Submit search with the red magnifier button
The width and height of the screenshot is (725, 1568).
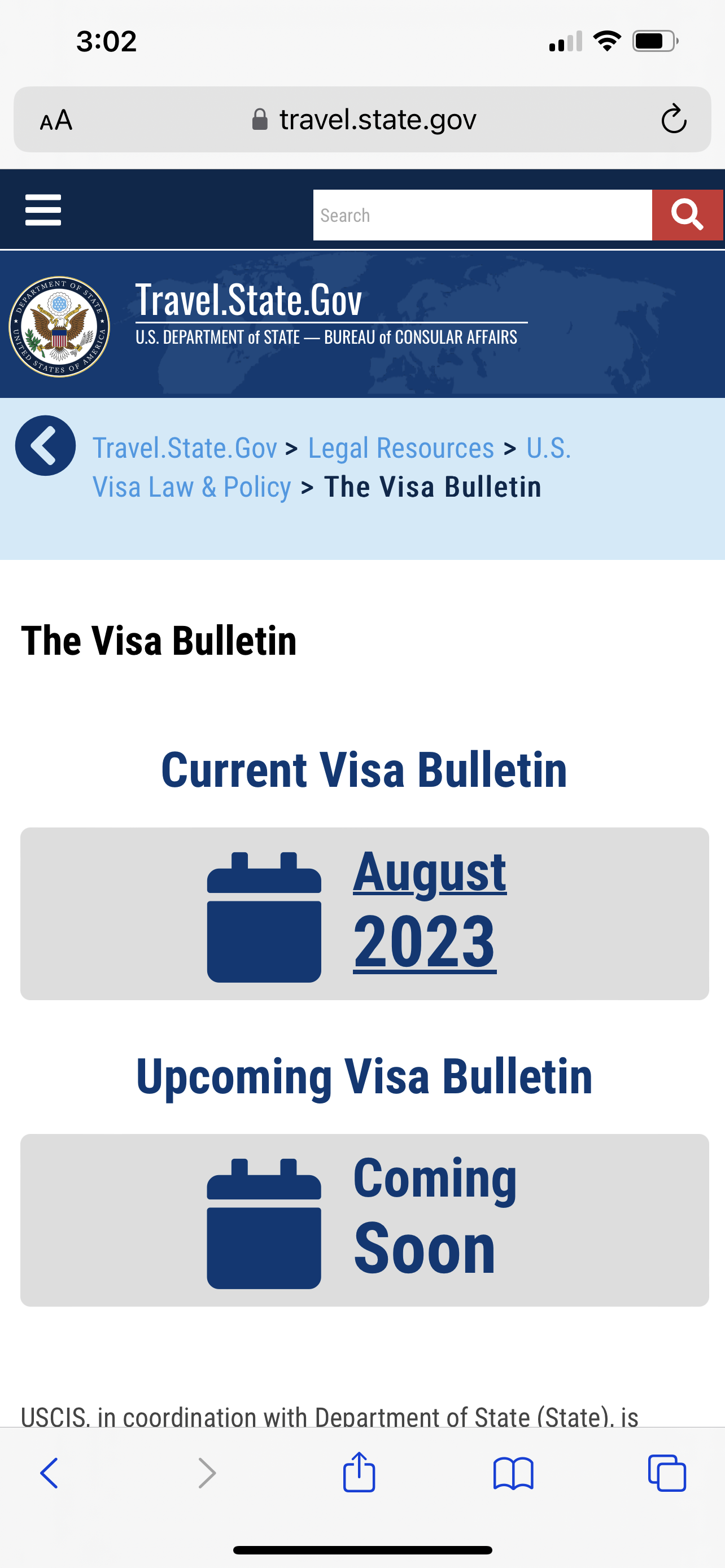click(687, 215)
